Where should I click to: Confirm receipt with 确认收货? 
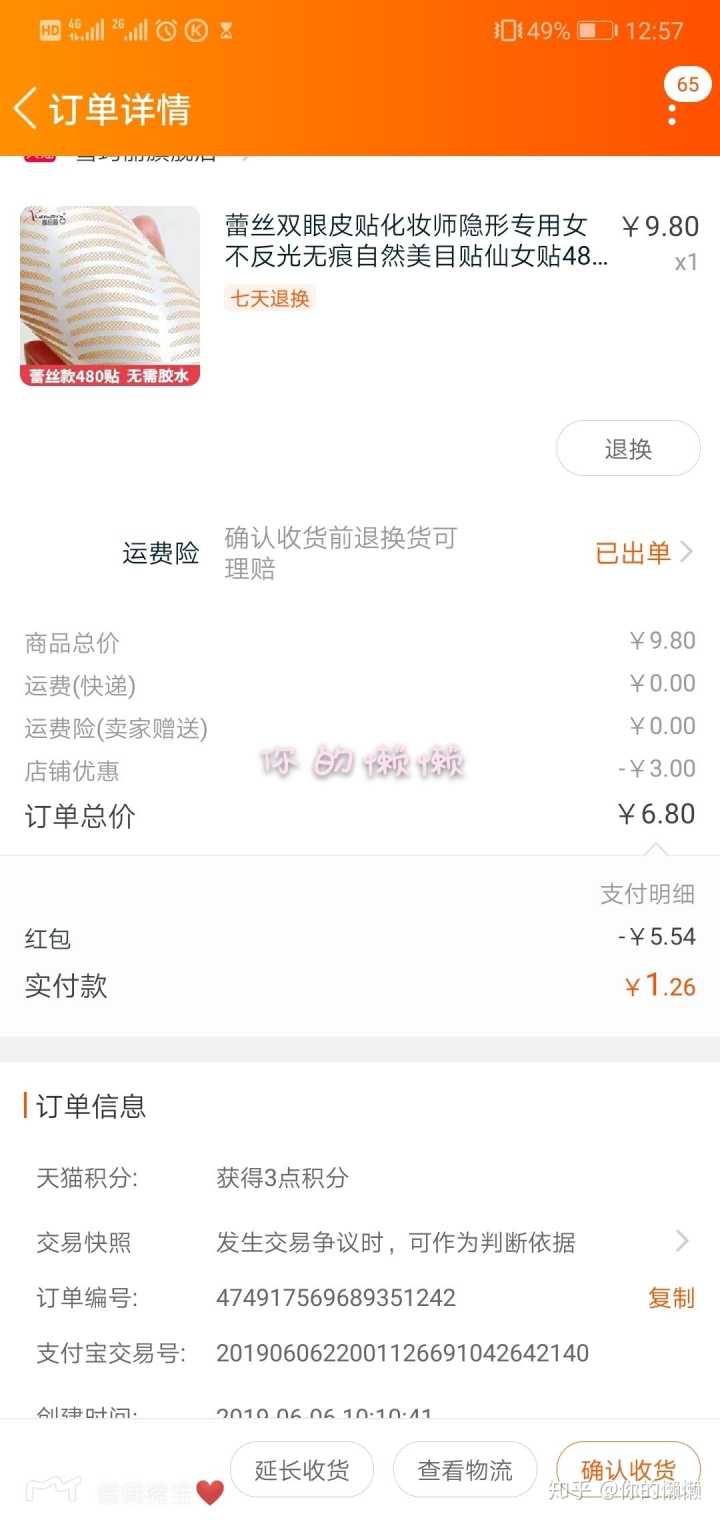coord(628,1470)
